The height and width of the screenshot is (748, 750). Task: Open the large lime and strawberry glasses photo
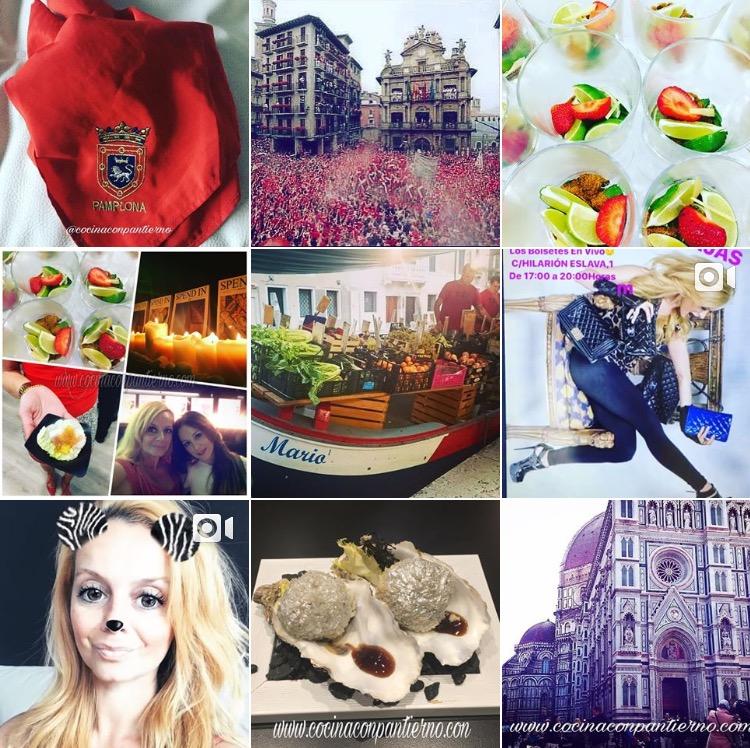[626, 122]
